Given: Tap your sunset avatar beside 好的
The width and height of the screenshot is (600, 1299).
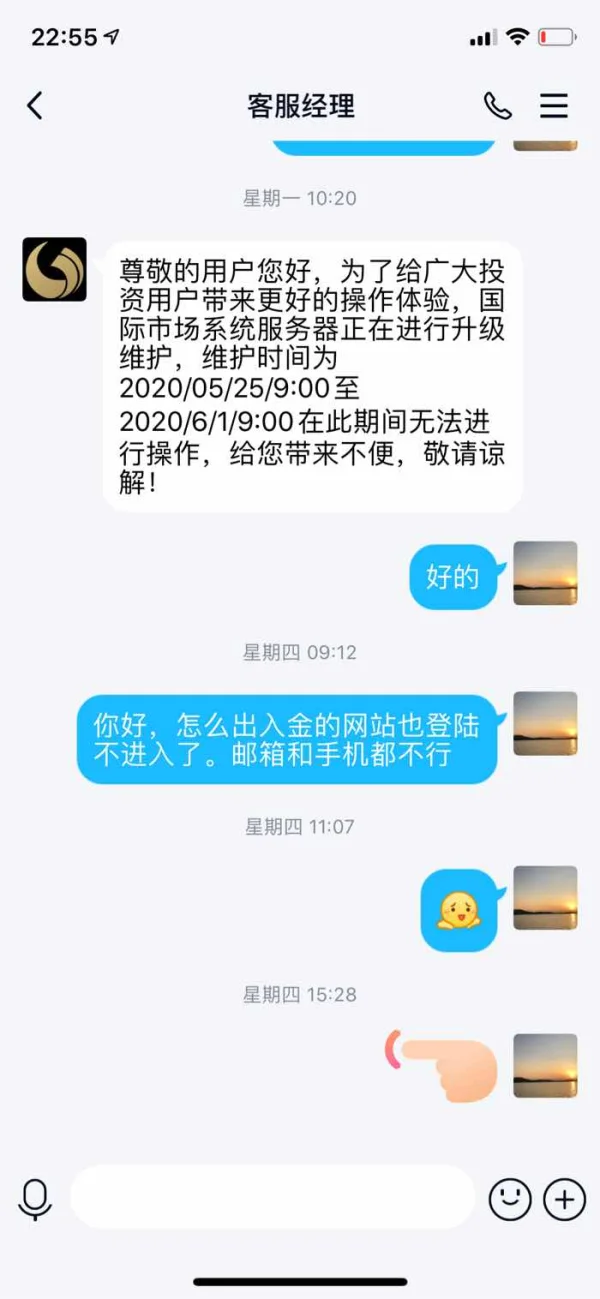Looking at the screenshot, I should (x=545, y=573).
